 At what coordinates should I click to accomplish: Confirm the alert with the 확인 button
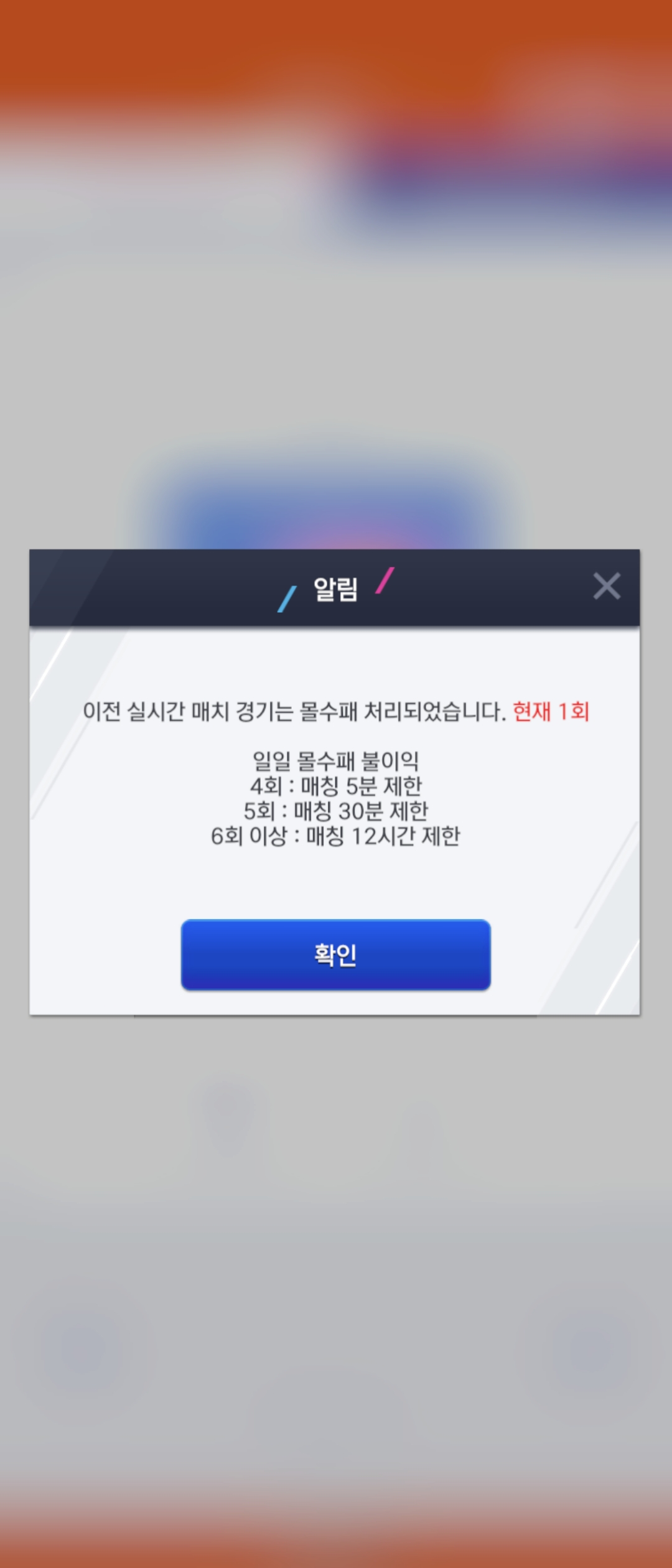335,954
